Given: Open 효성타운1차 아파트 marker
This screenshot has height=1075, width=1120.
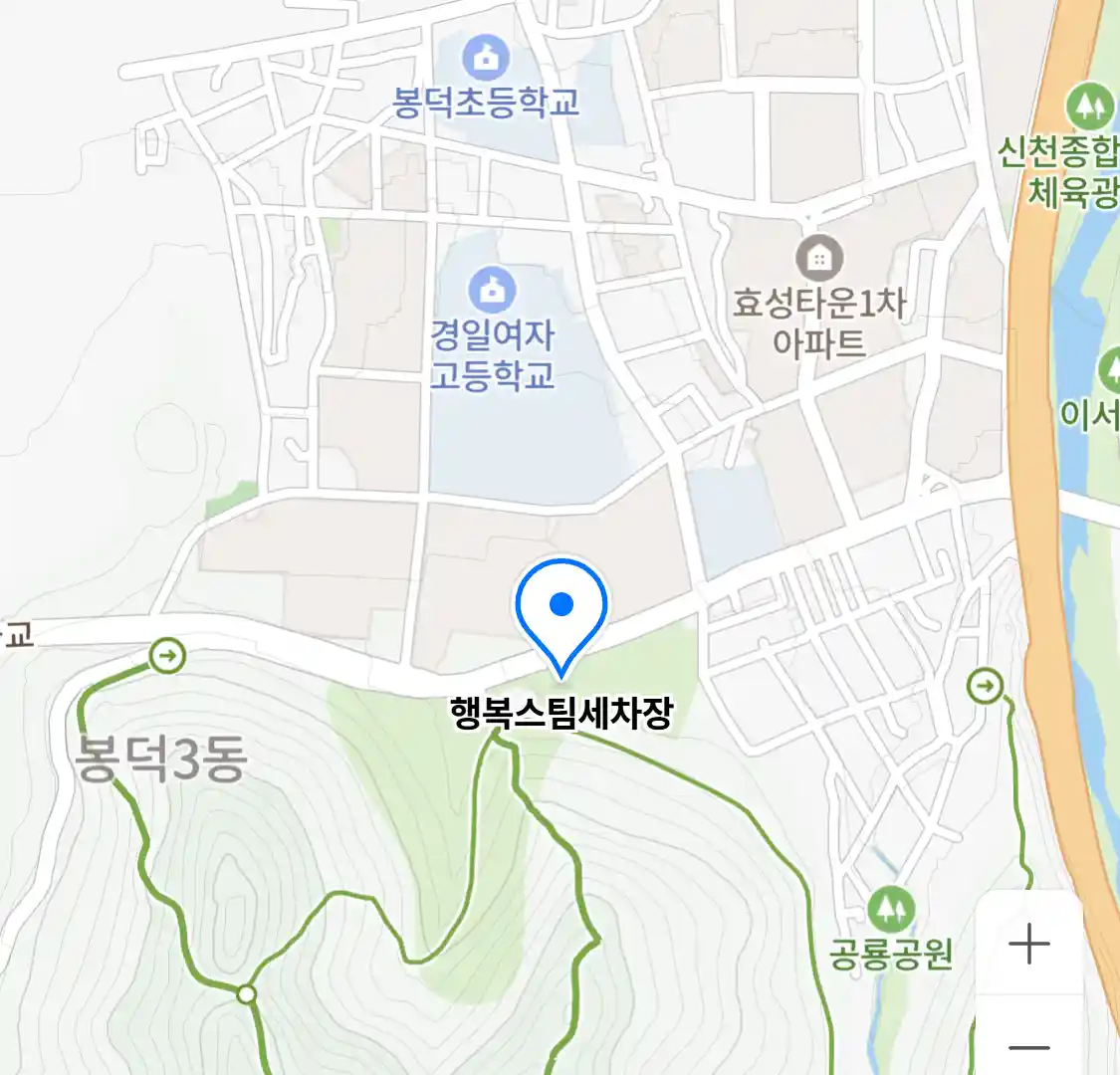Looking at the screenshot, I should coord(819,260).
